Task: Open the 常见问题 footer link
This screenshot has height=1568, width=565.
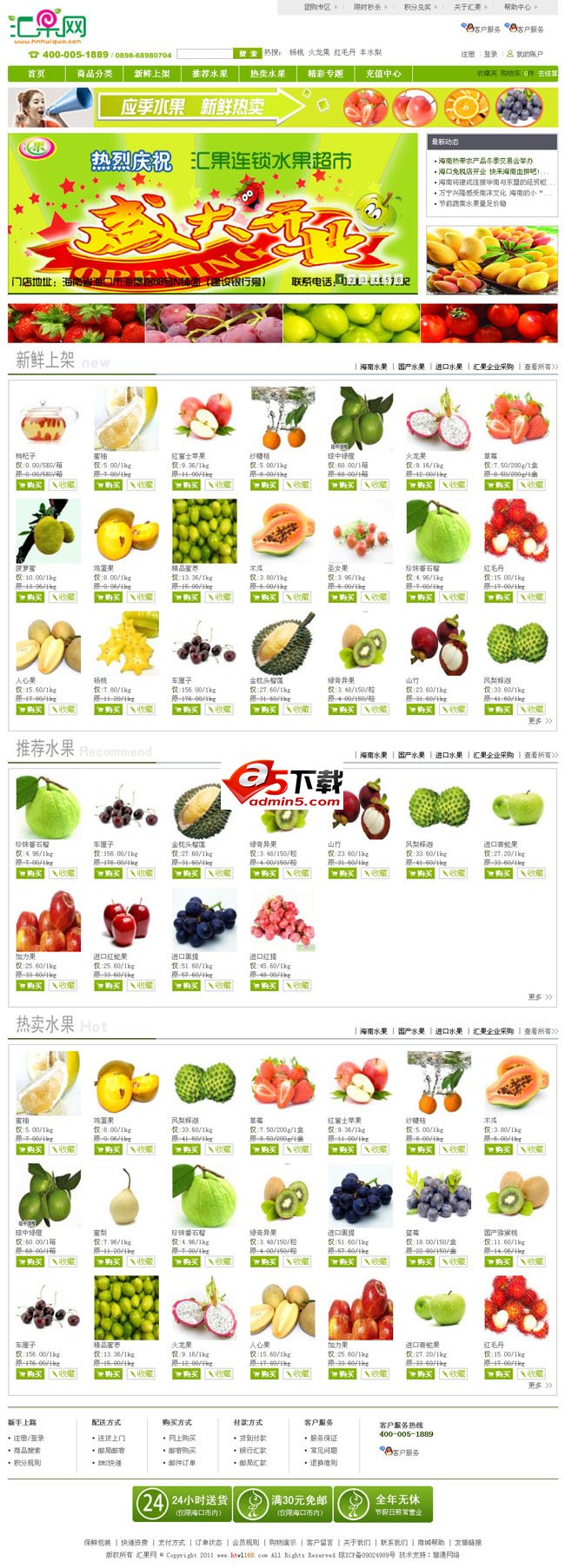Action: tap(323, 1451)
